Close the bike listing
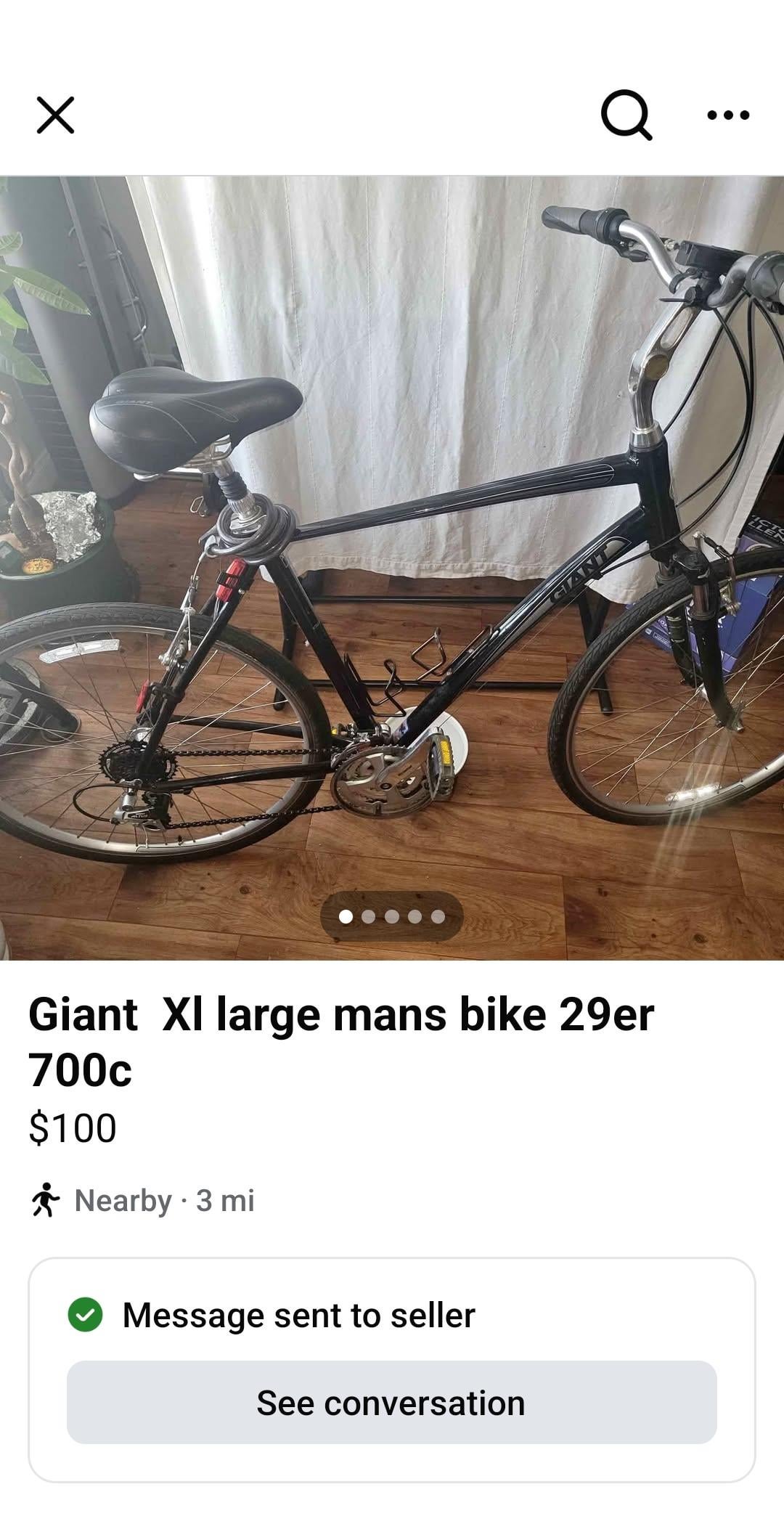The width and height of the screenshot is (784, 1516). (55, 115)
